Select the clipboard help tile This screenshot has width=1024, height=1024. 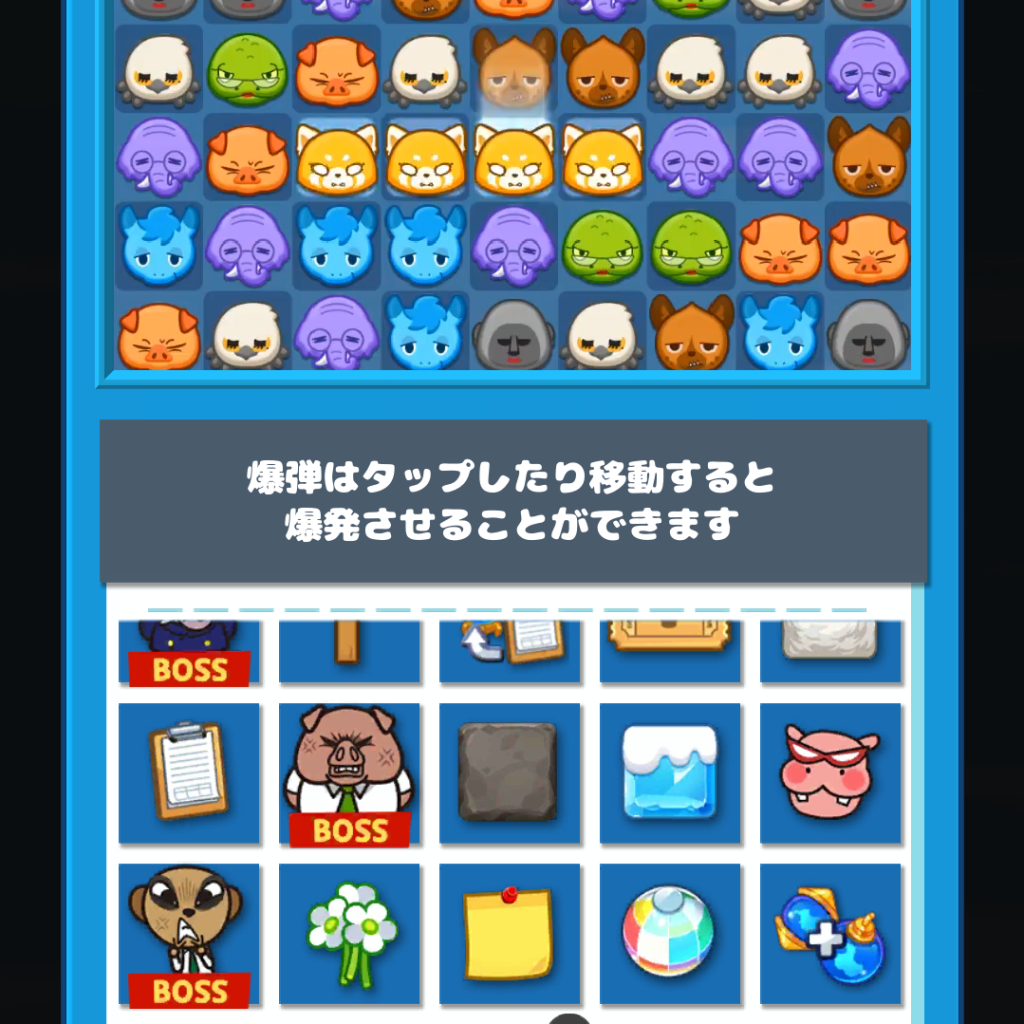click(189, 773)
